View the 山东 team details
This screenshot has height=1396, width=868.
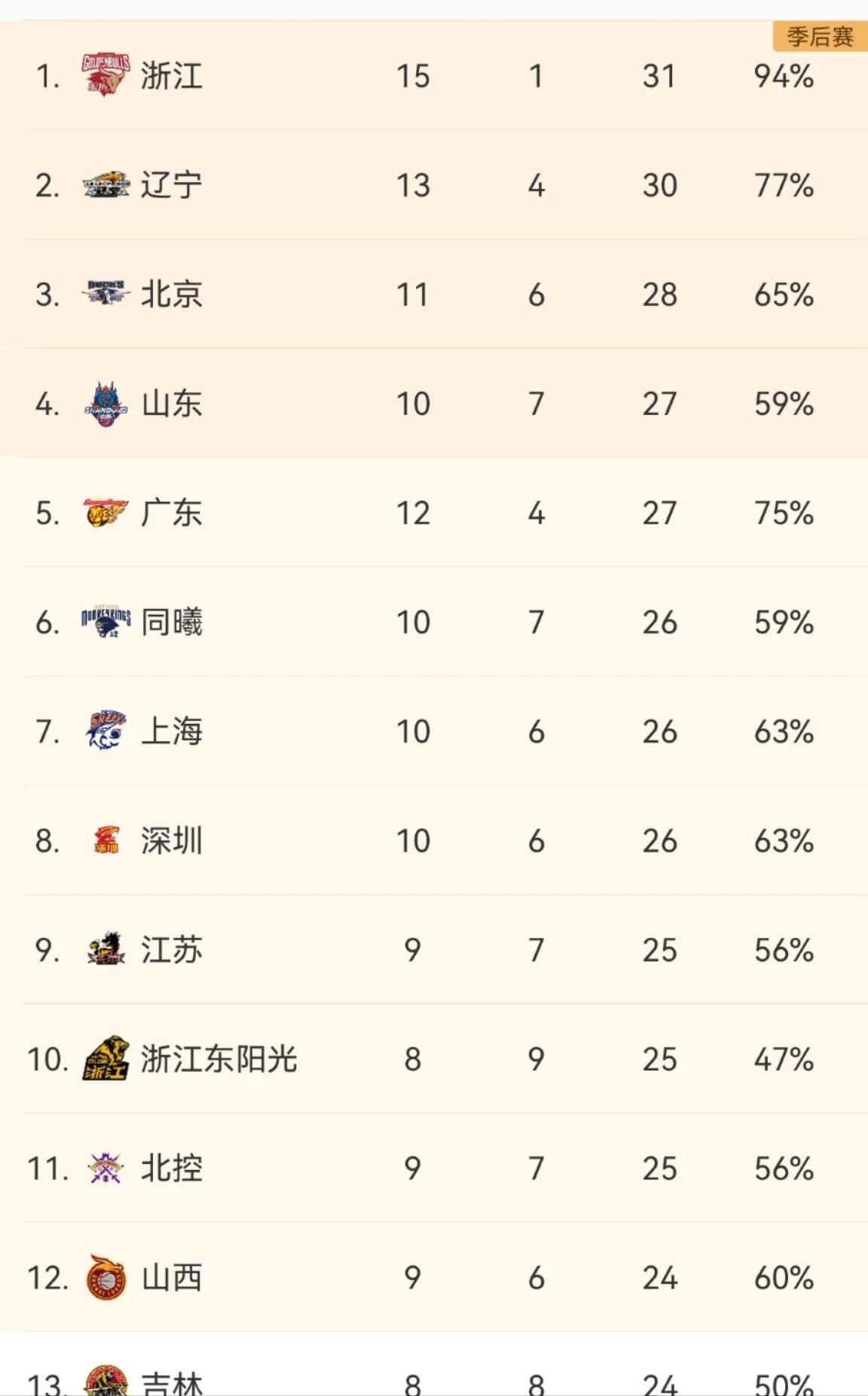[434, 403]
